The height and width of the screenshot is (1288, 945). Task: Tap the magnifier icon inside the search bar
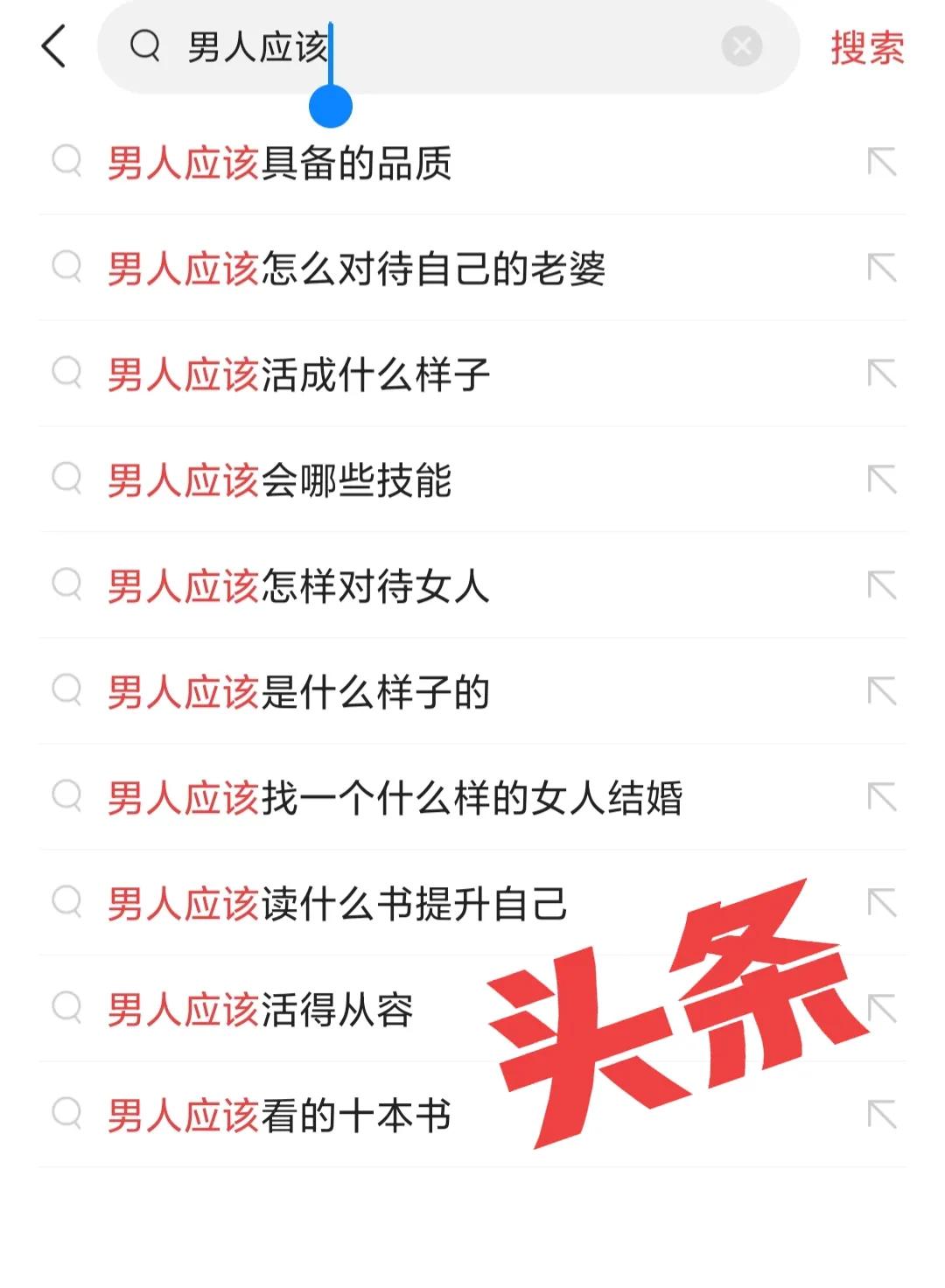click(x=148, y=46)
